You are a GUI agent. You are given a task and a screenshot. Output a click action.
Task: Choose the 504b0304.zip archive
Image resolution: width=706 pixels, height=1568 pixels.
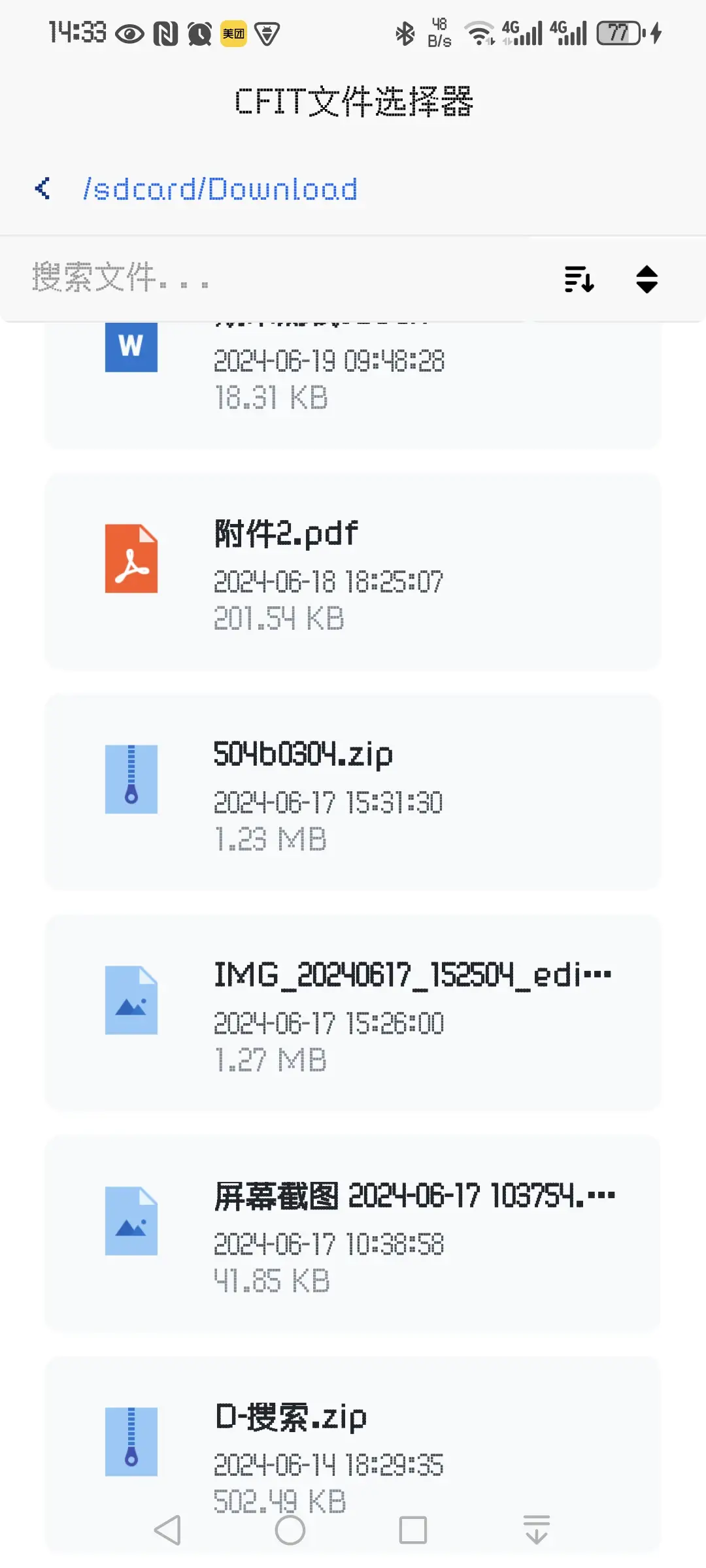pos(353,792)
